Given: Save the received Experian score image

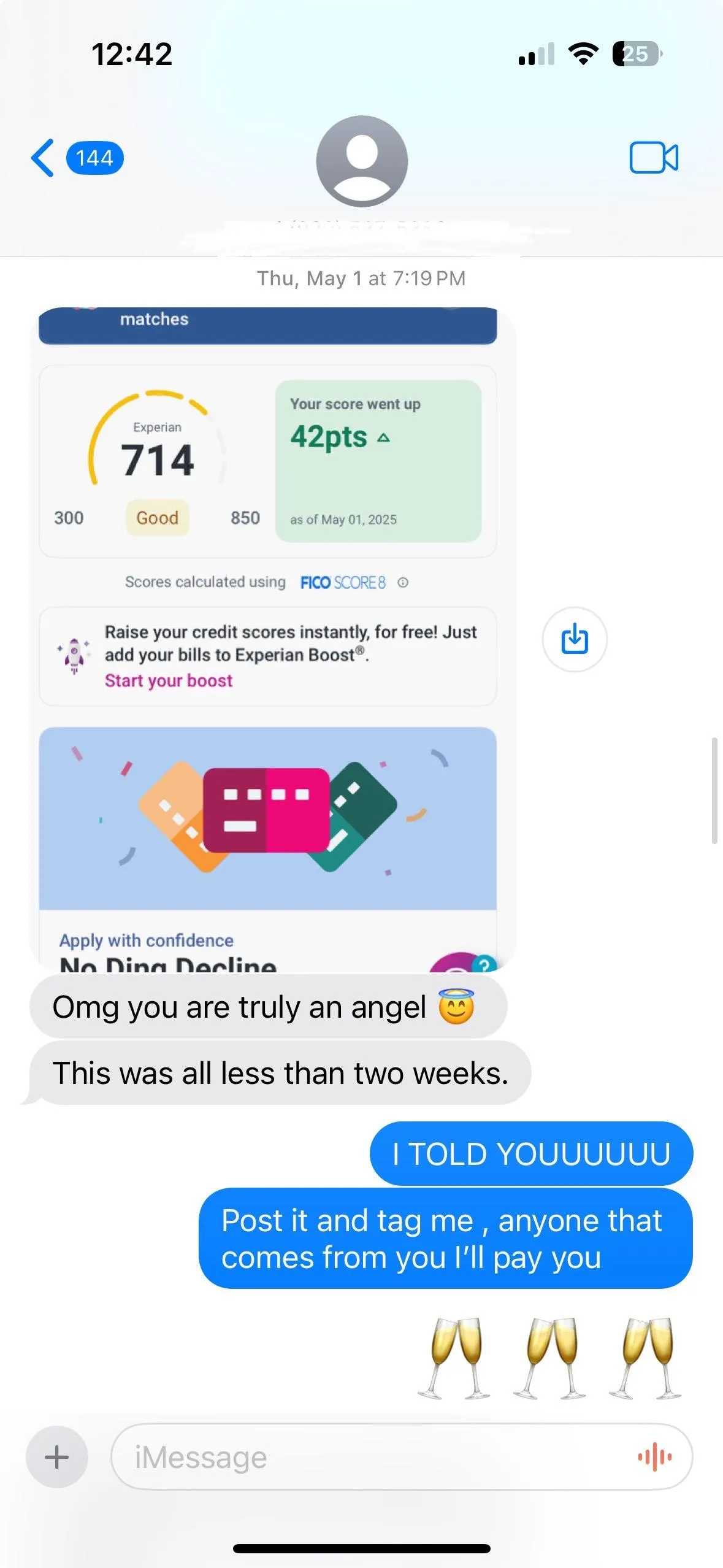Looking at the screenshot, I should [575, 639].
